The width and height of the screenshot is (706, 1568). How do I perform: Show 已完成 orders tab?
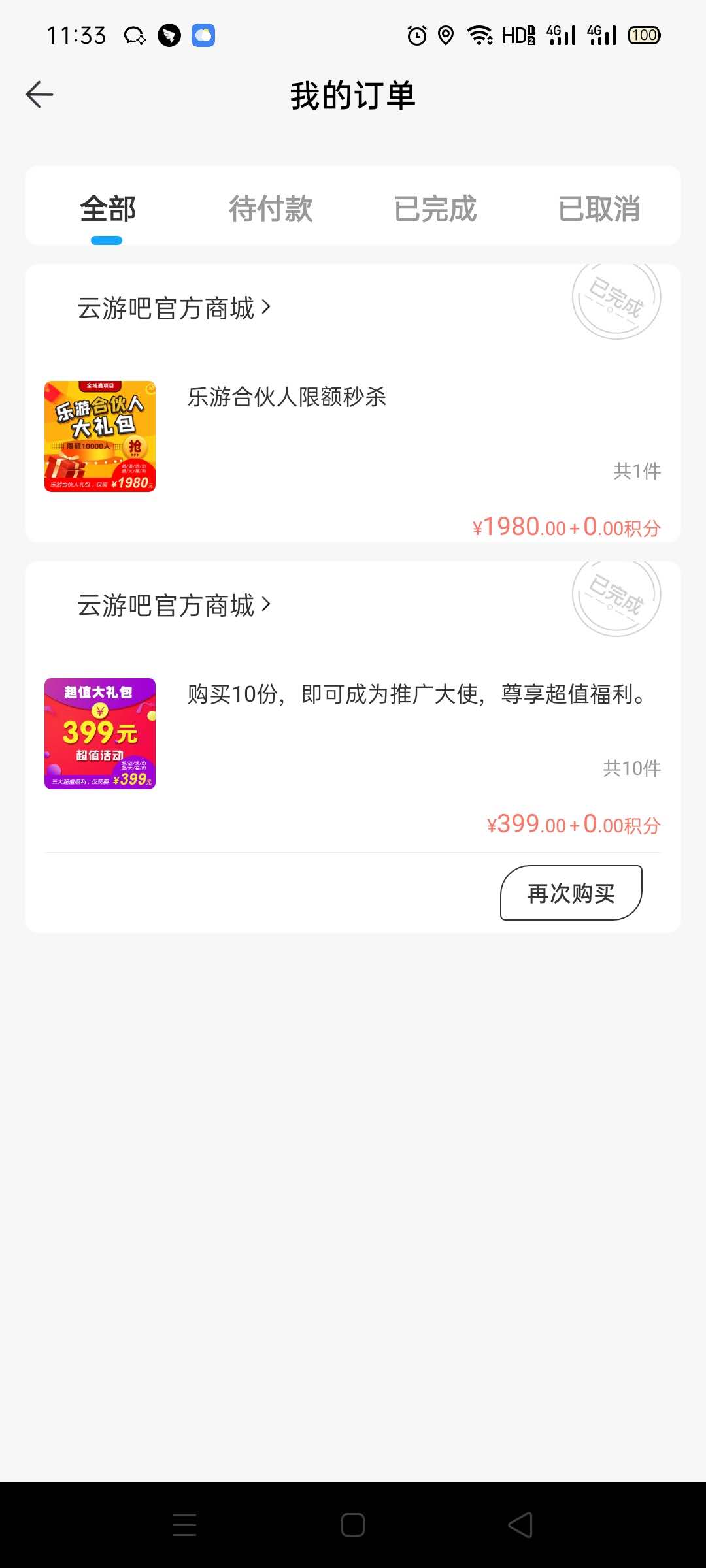(435, 209)
